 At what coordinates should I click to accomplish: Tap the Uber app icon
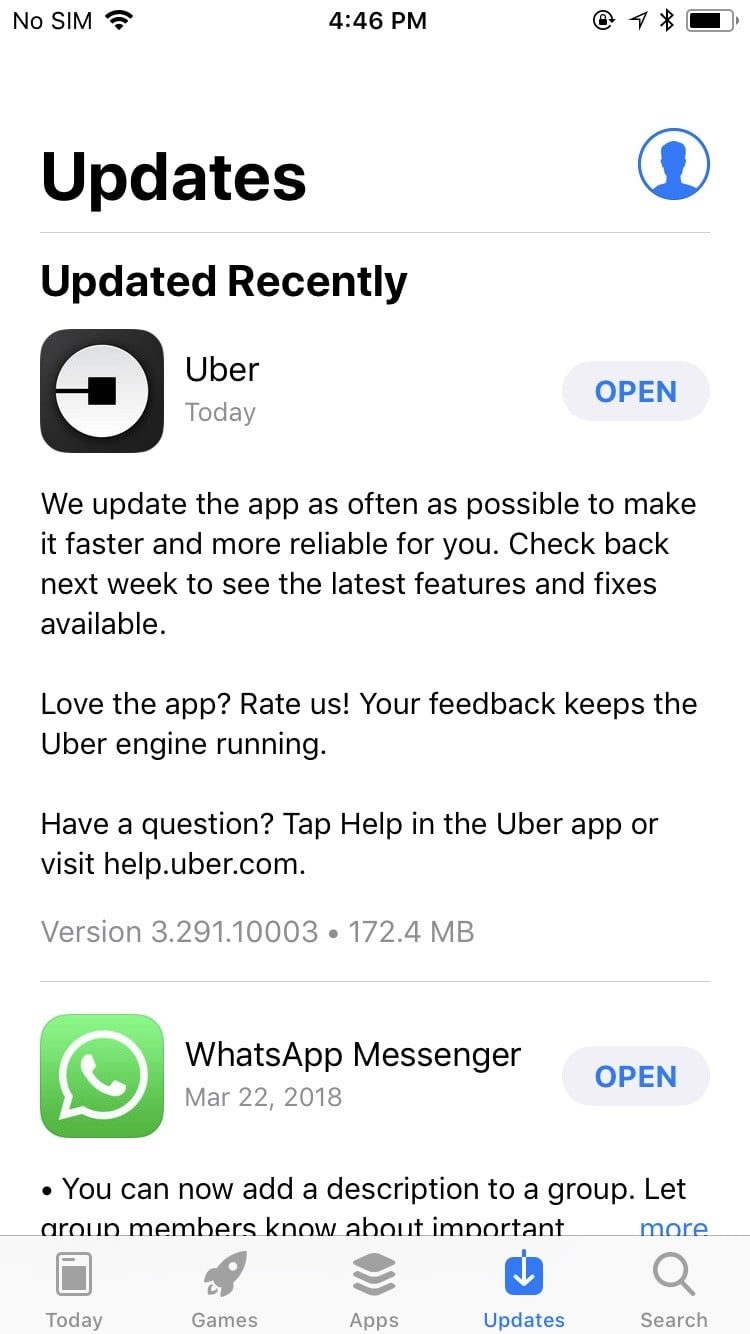tap(102, 390)
